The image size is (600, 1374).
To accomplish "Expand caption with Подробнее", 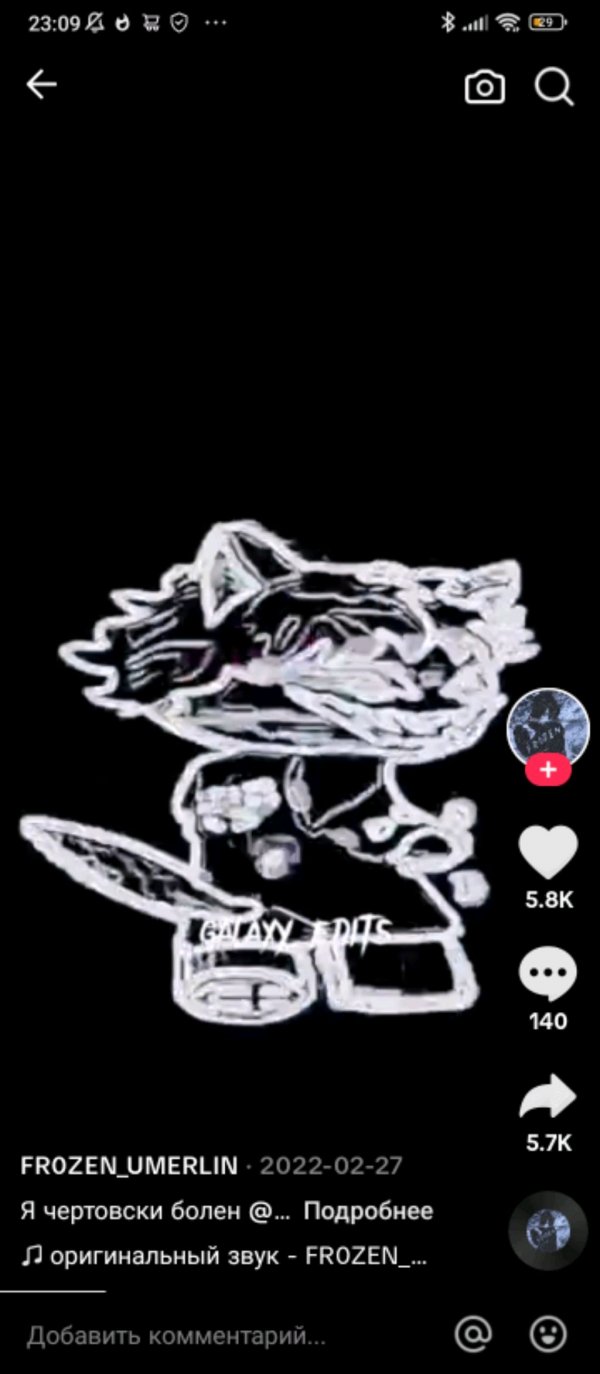I will pos(368,1211).
